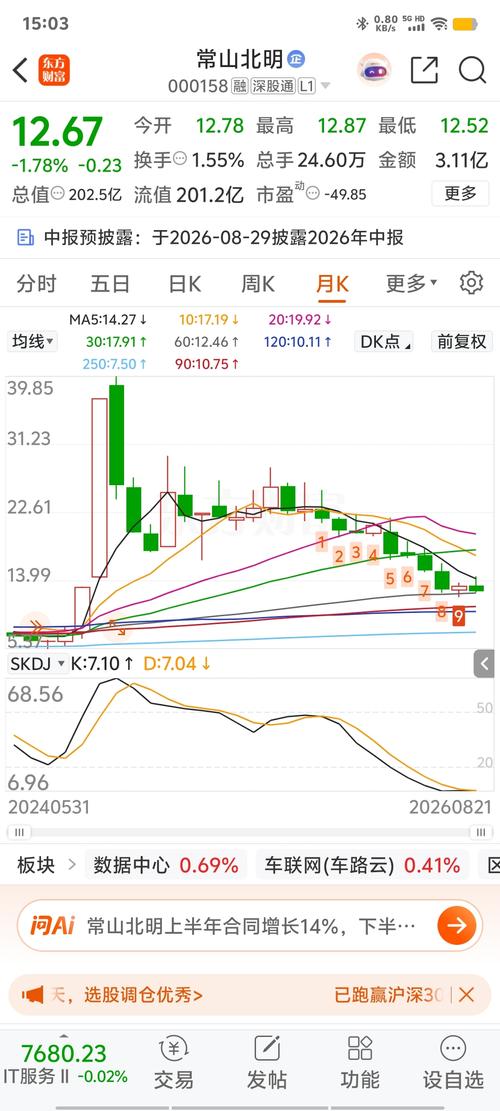This screenshot has width=500, height=1111.
Task: Expand the 更多 chart period dropdown
Action: [411, 284]
